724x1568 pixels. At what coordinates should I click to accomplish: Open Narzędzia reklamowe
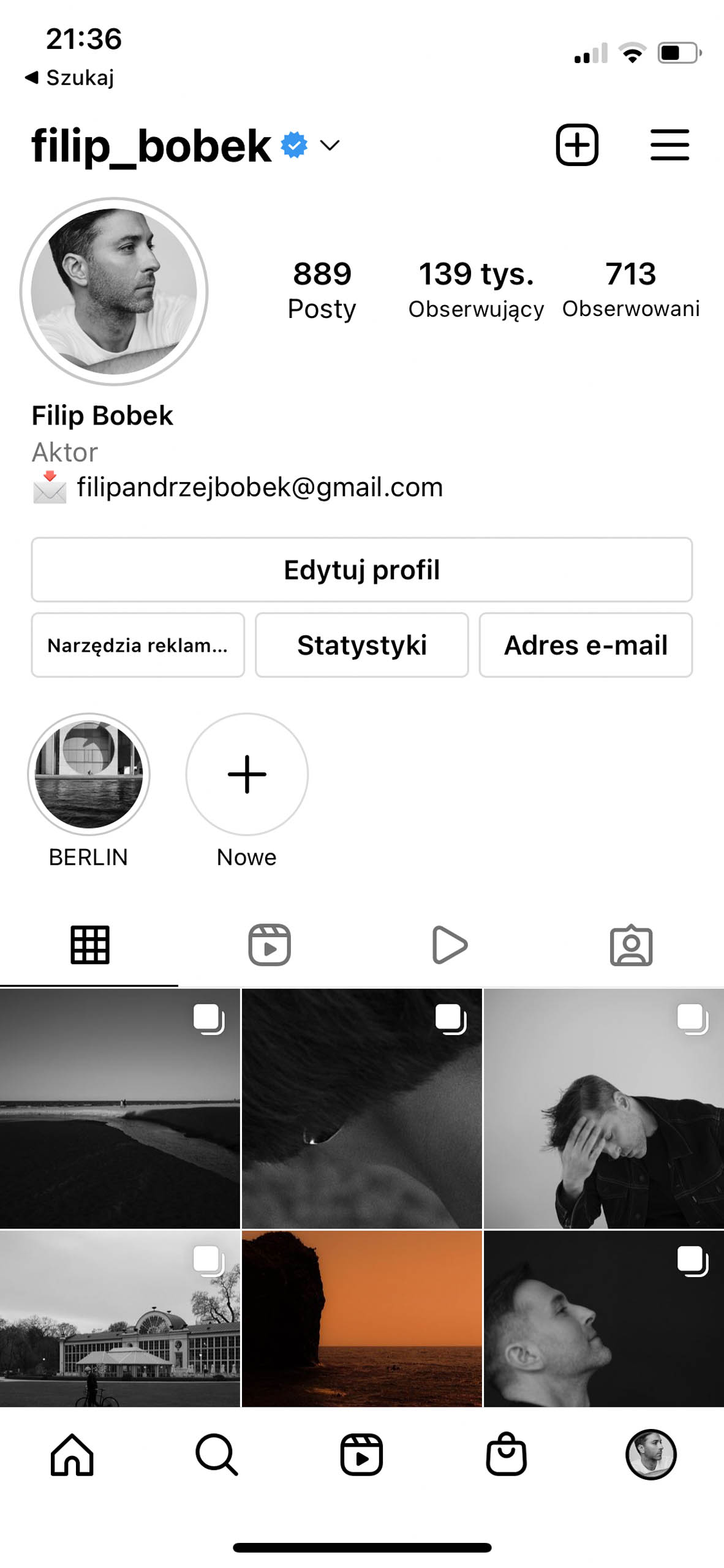[x=138, y=645]
